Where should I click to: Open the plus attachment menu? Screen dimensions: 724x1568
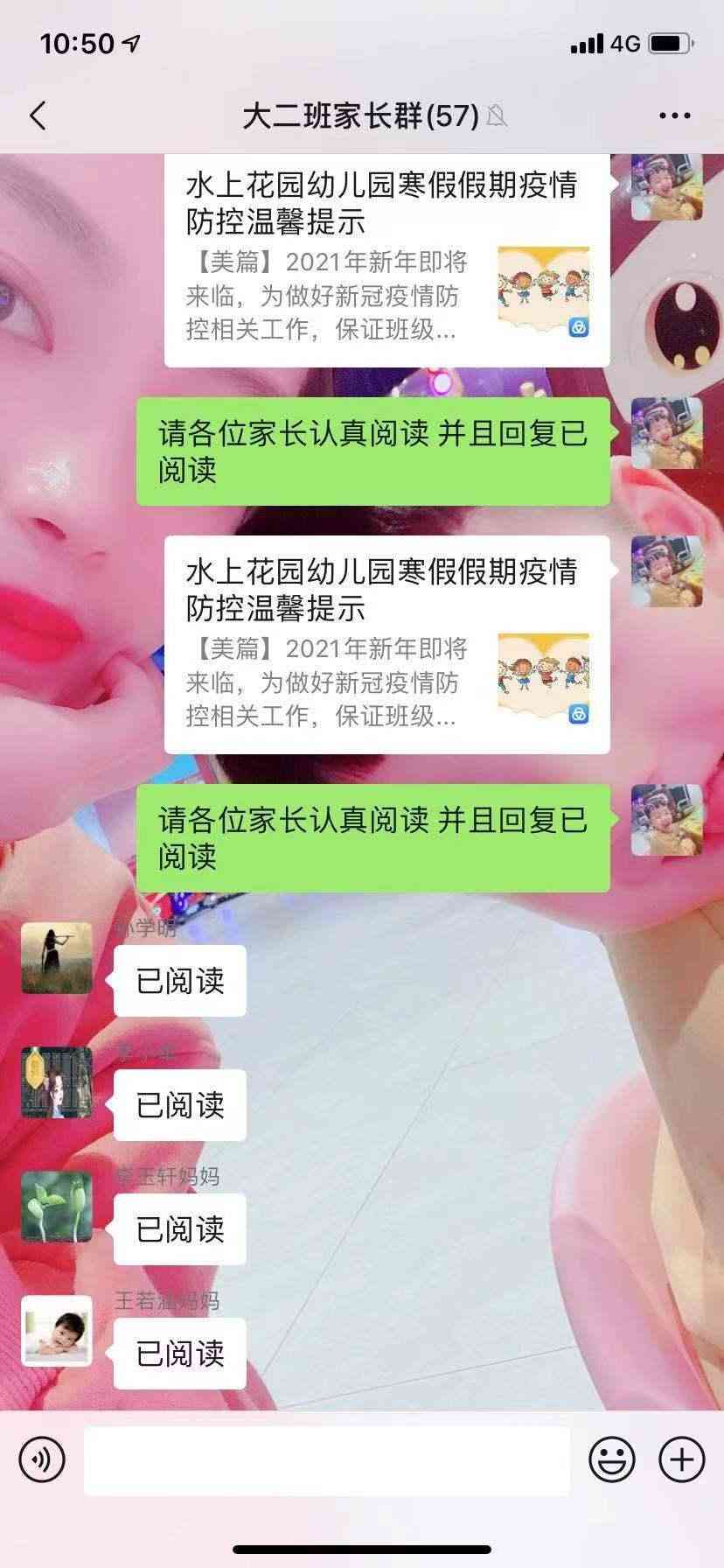(x=681, y=1460)
